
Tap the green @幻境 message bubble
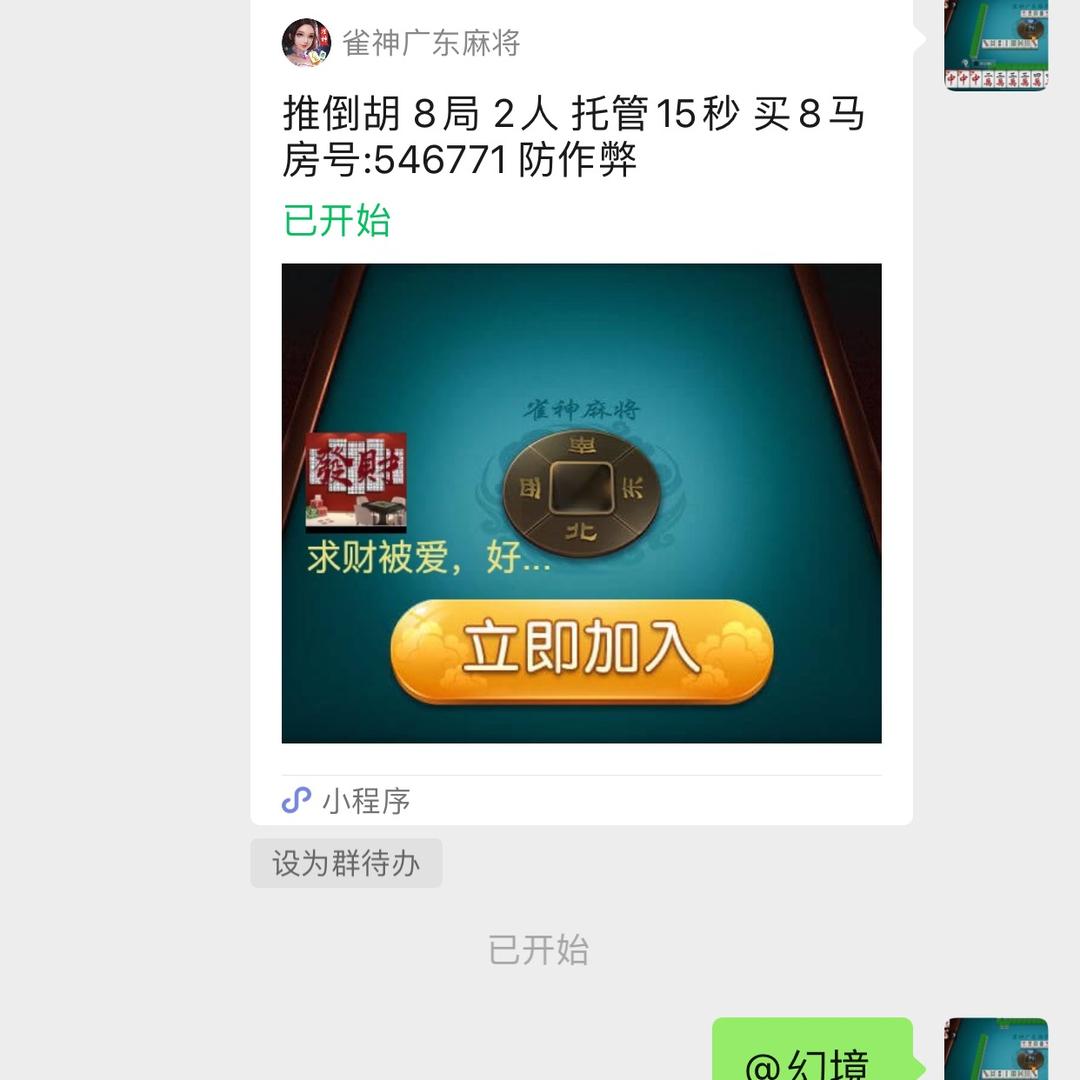(x=812, y=1048)
